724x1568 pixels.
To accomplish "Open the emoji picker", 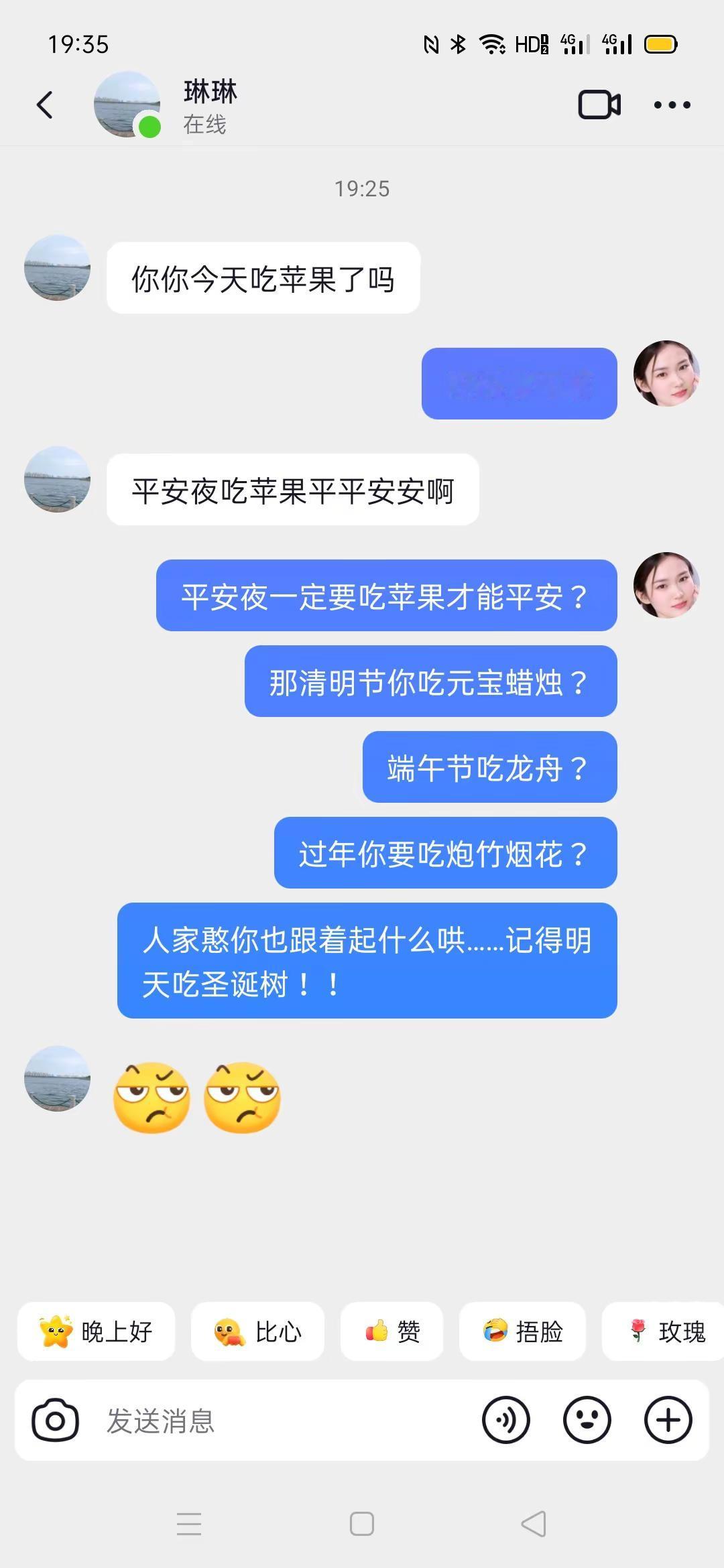I will click(587, 1420).
